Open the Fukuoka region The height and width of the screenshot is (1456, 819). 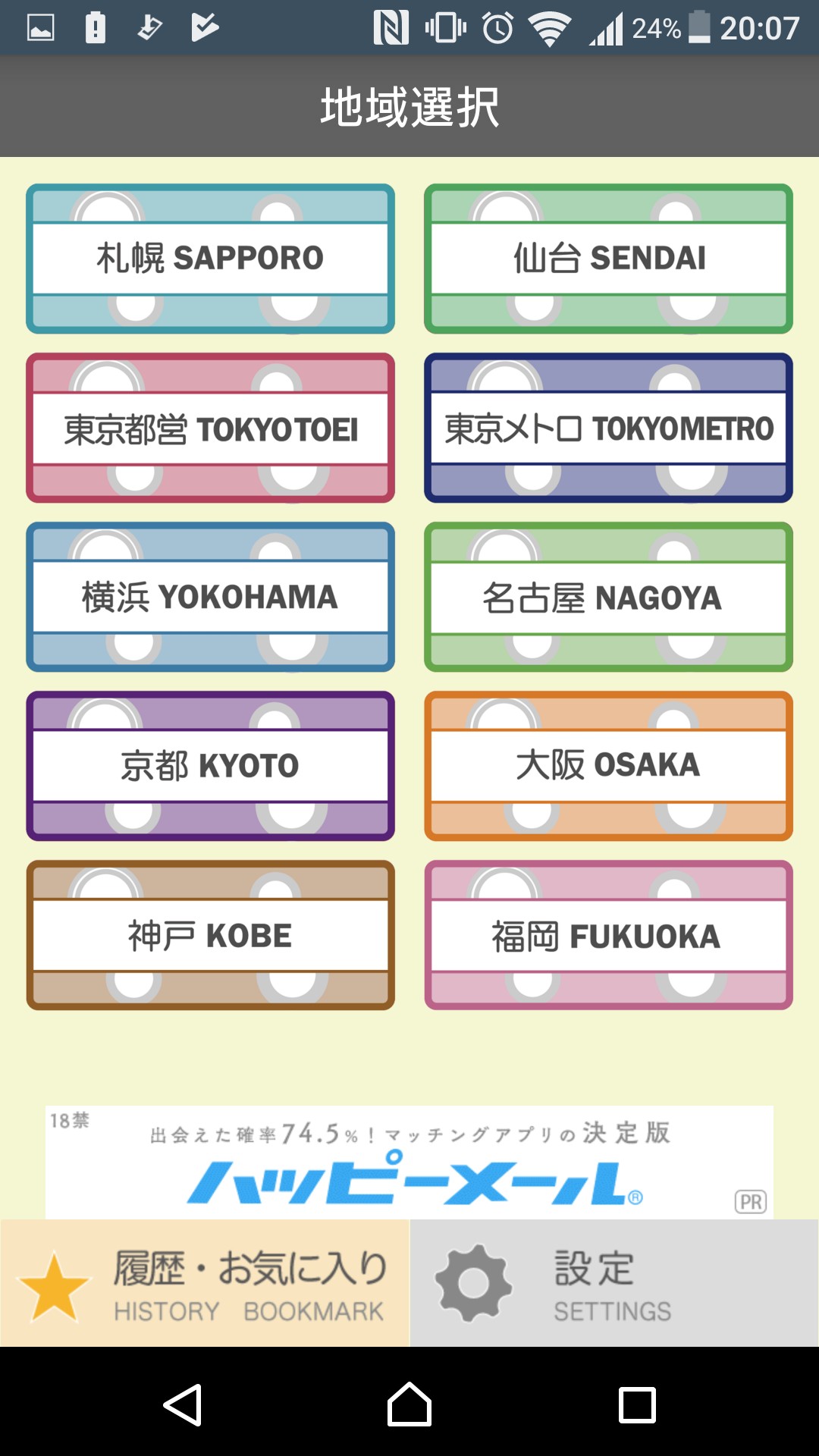608,935
